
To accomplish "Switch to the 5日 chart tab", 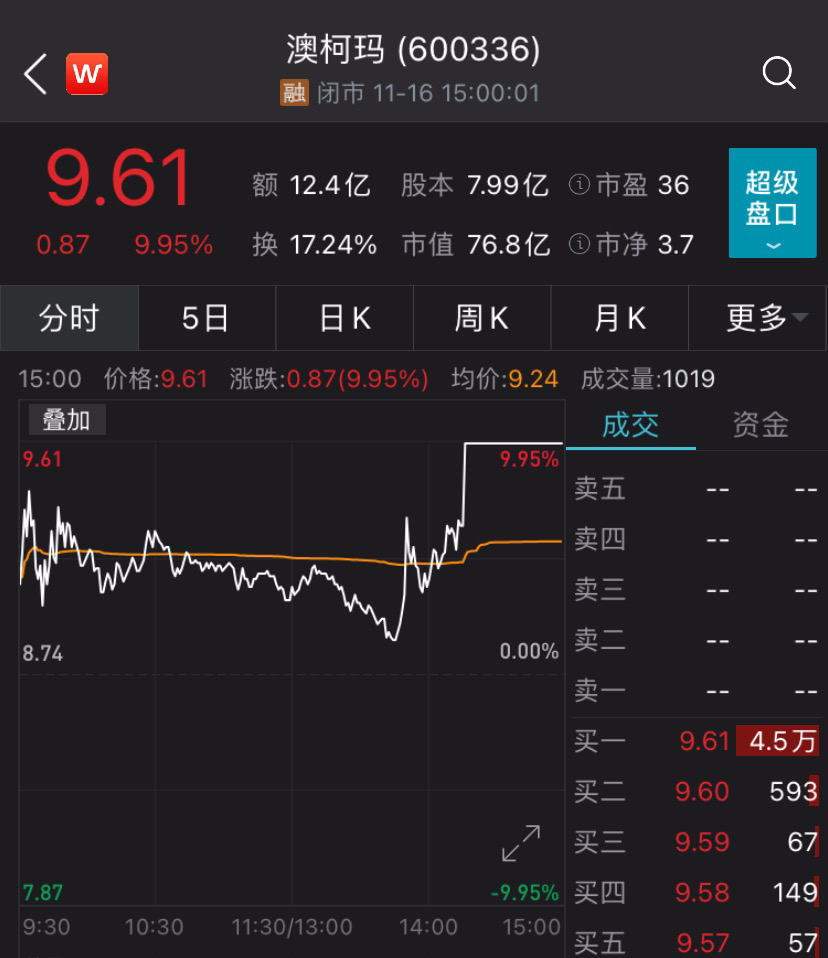I will tap(206, 318).
